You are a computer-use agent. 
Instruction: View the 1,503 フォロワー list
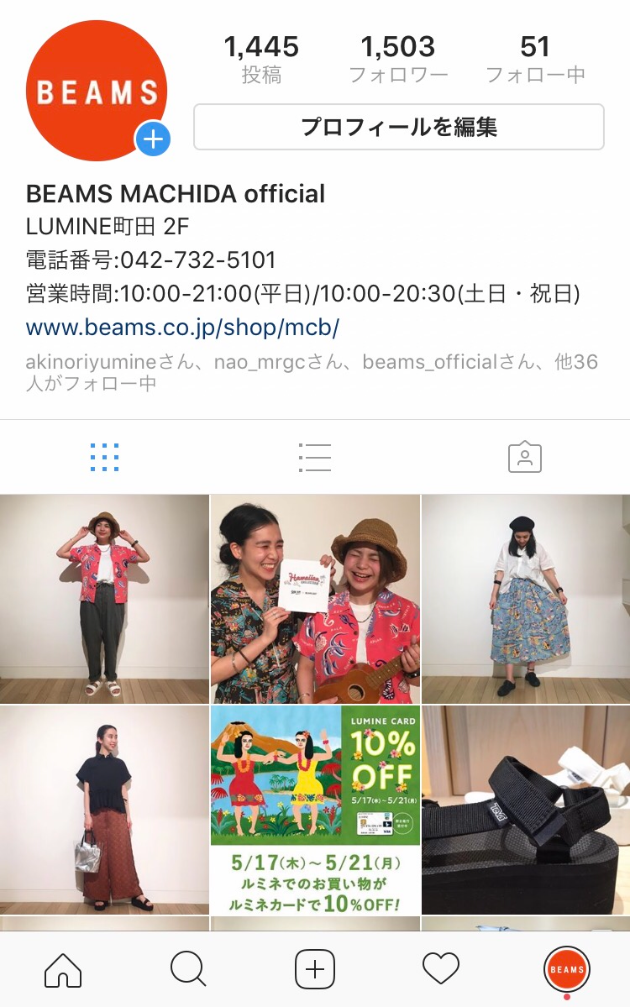pos(398,59)
